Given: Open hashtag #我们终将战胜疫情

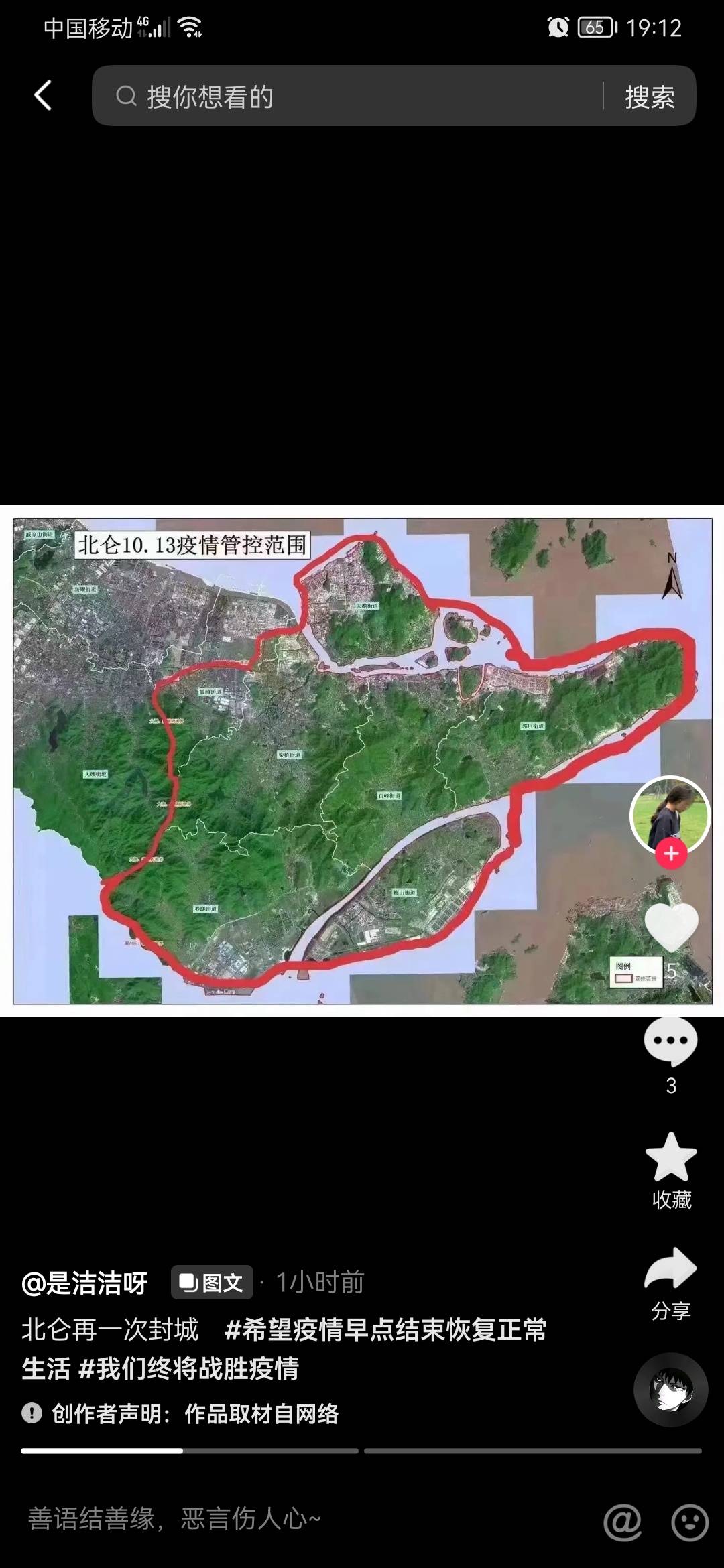Looking at the screenshot, I should (189, 1368).
